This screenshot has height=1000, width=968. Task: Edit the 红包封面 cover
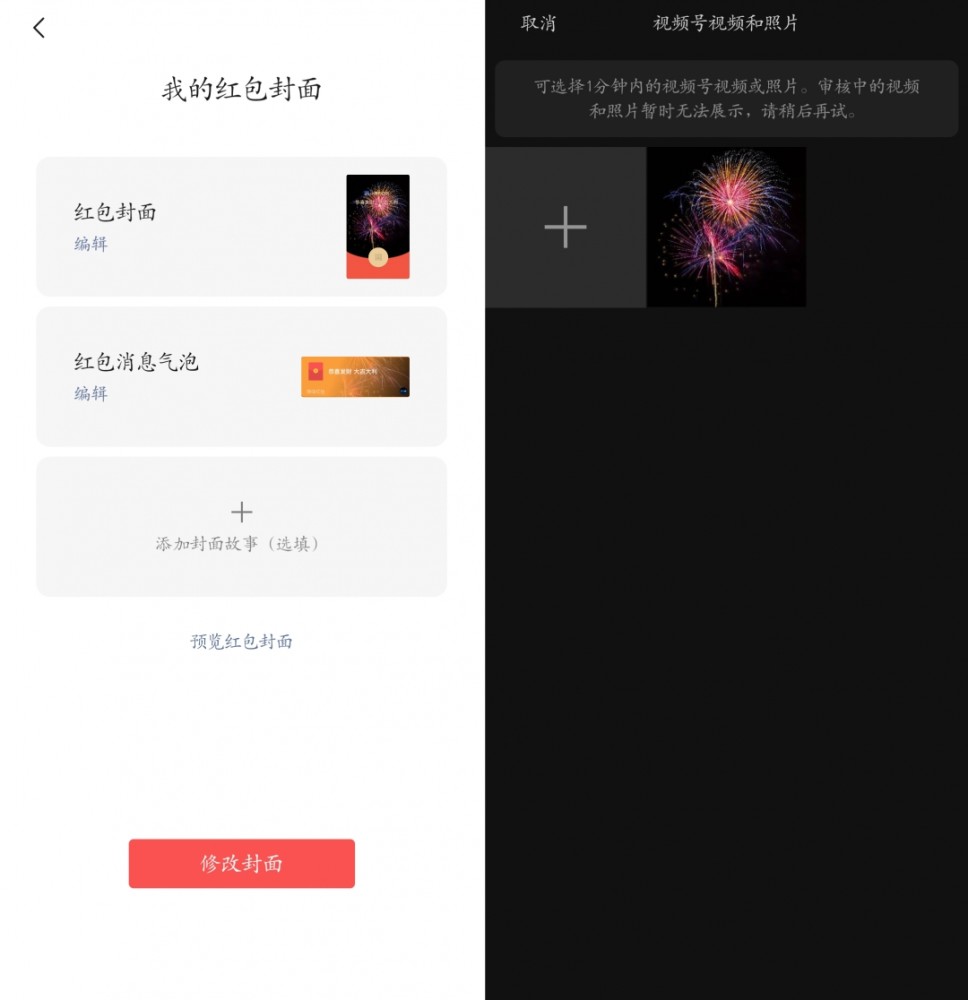pos(91,244)
